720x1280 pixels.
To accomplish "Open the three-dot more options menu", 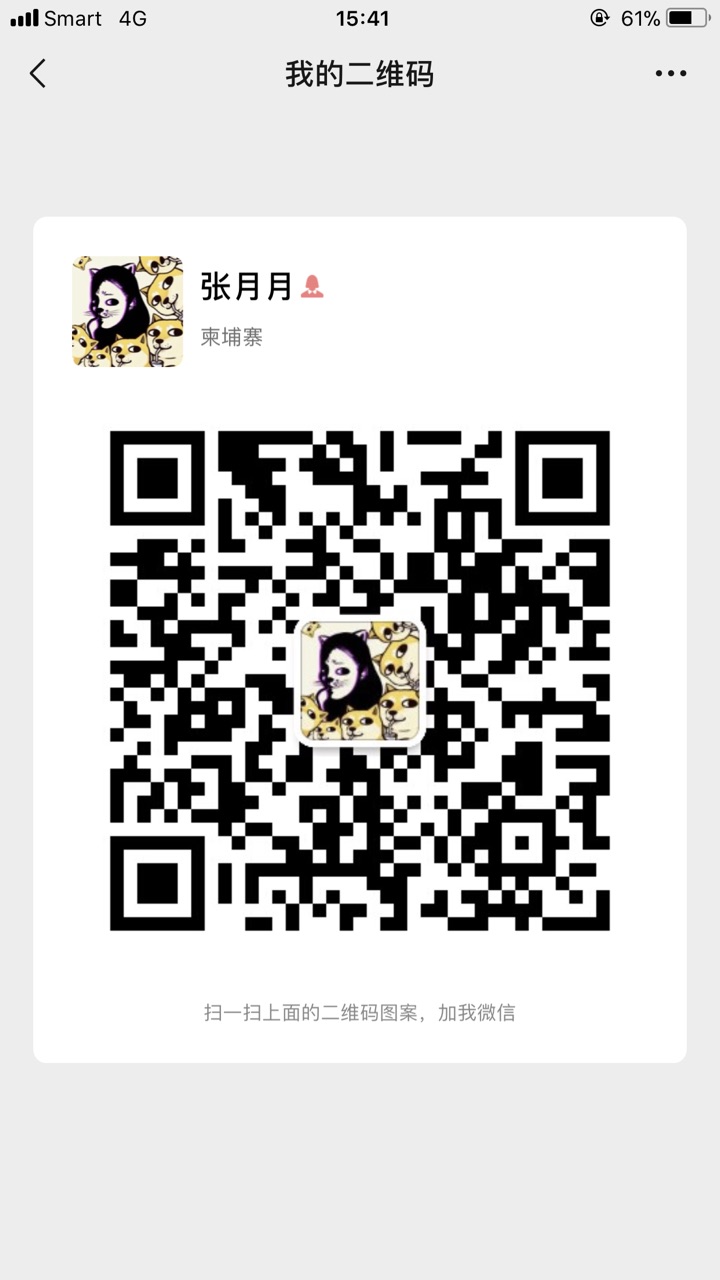I will [x=671, y=73].
